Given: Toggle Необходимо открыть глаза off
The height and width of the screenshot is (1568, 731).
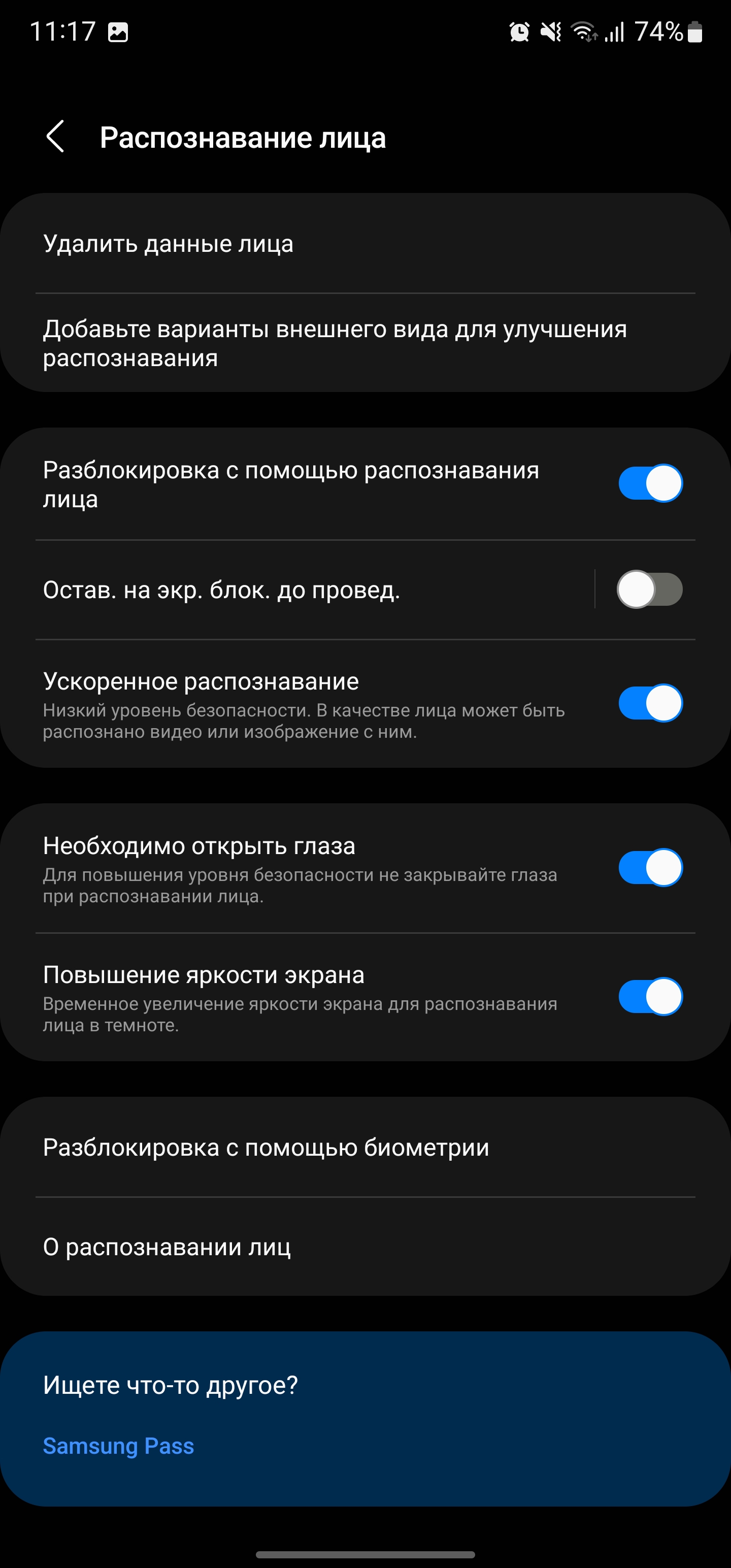Looking at the screenshot, I should 650,868.
